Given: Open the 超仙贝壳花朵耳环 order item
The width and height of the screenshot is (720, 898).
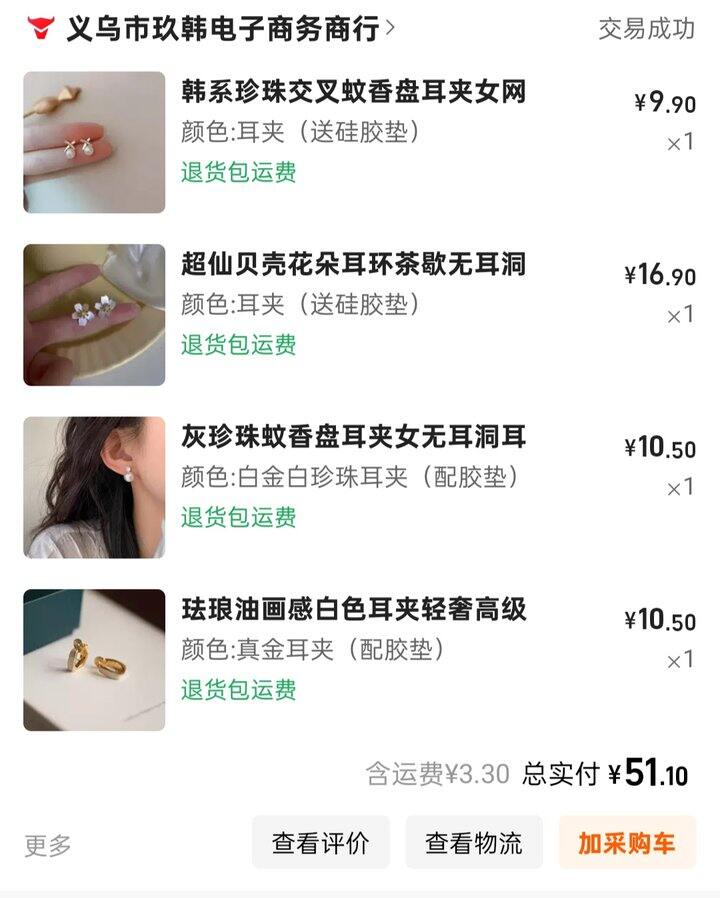Looking at the screenshot, I should (353, 265).
